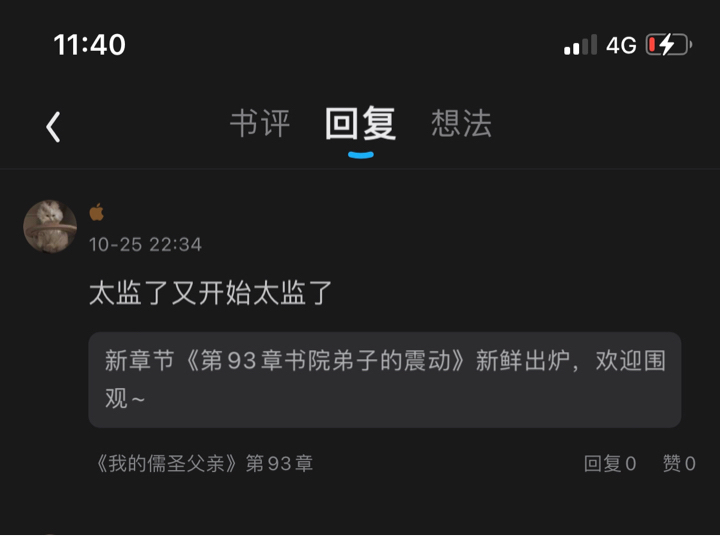This screenshot has width=720, height=536.
Task: Open 《我的儒圣父亲》第93章 link
Action: 204,463
